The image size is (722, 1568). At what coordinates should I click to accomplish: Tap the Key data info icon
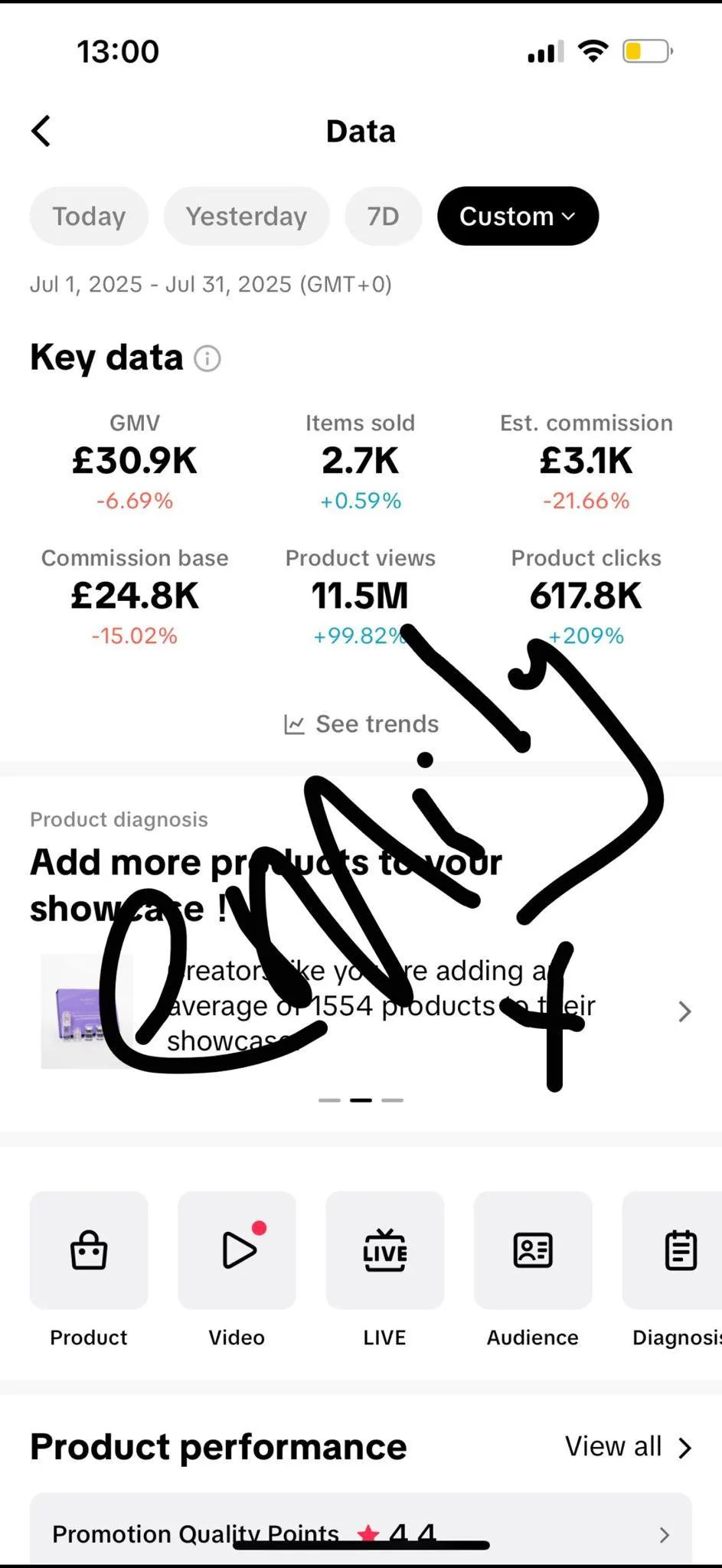tap(207, 358)
